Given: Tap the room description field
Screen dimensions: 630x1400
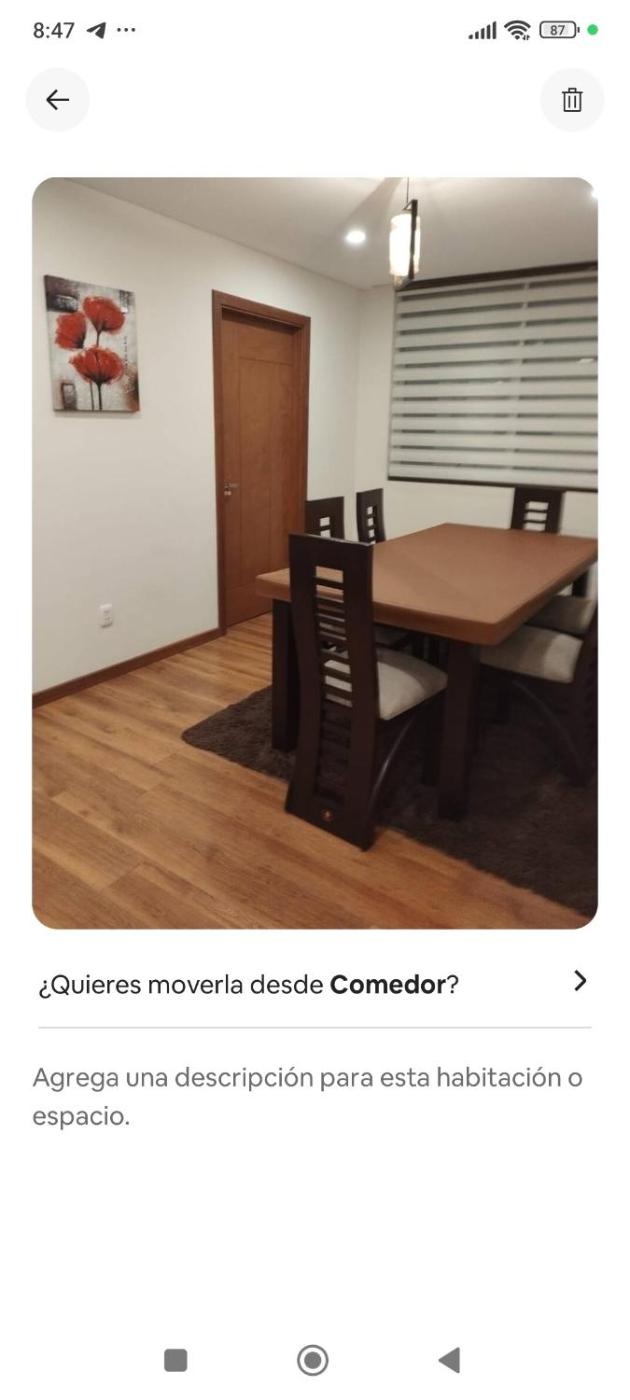Looking at the screenshot, I should 306,1096.
